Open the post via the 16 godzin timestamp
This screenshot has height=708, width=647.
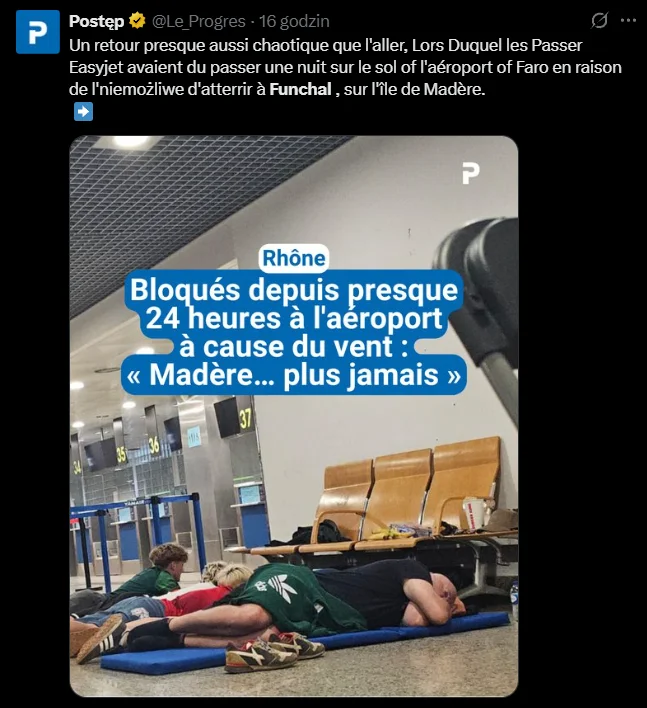tap(297, 21)
